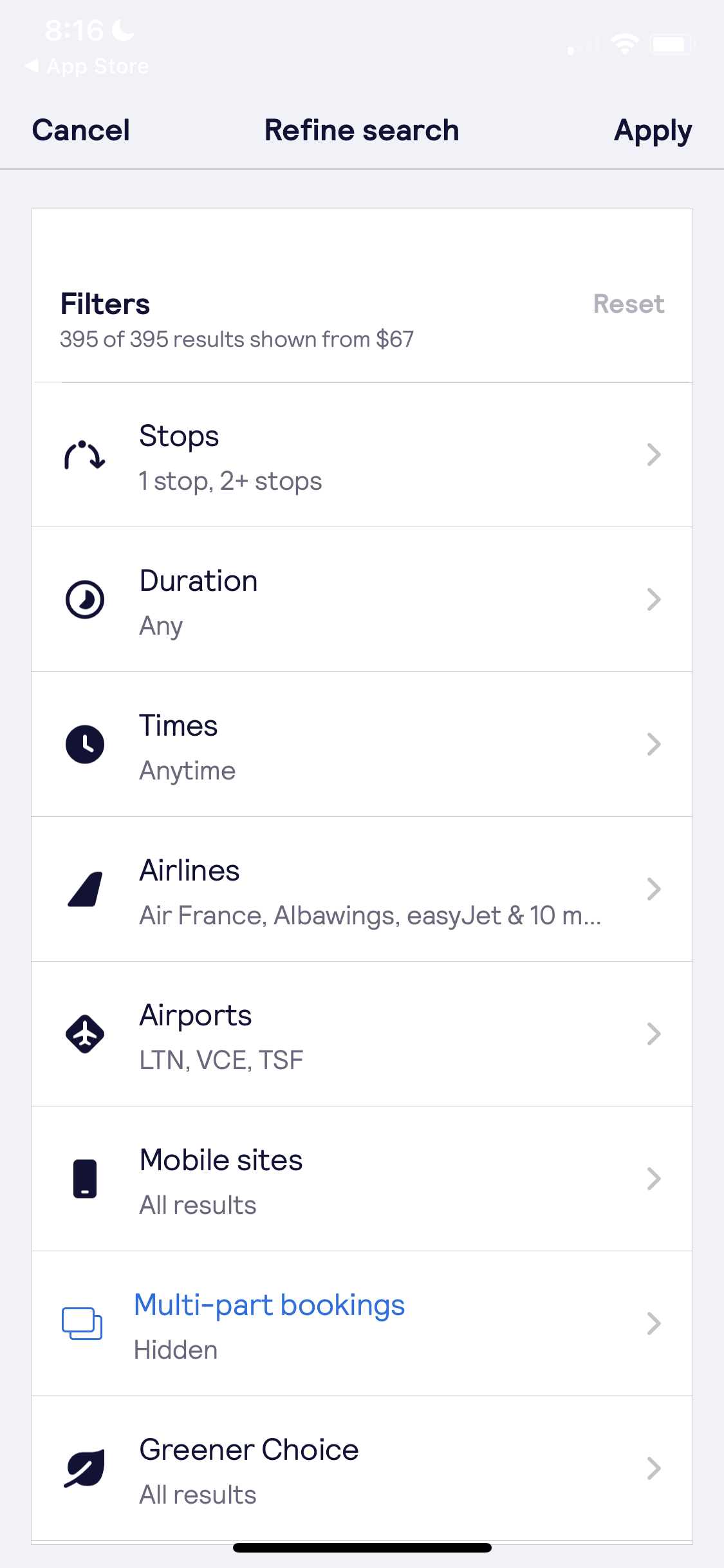Open the Mobile sites filter row
This screenshot has width=724, height=1568.
(x=362, y=1179)
